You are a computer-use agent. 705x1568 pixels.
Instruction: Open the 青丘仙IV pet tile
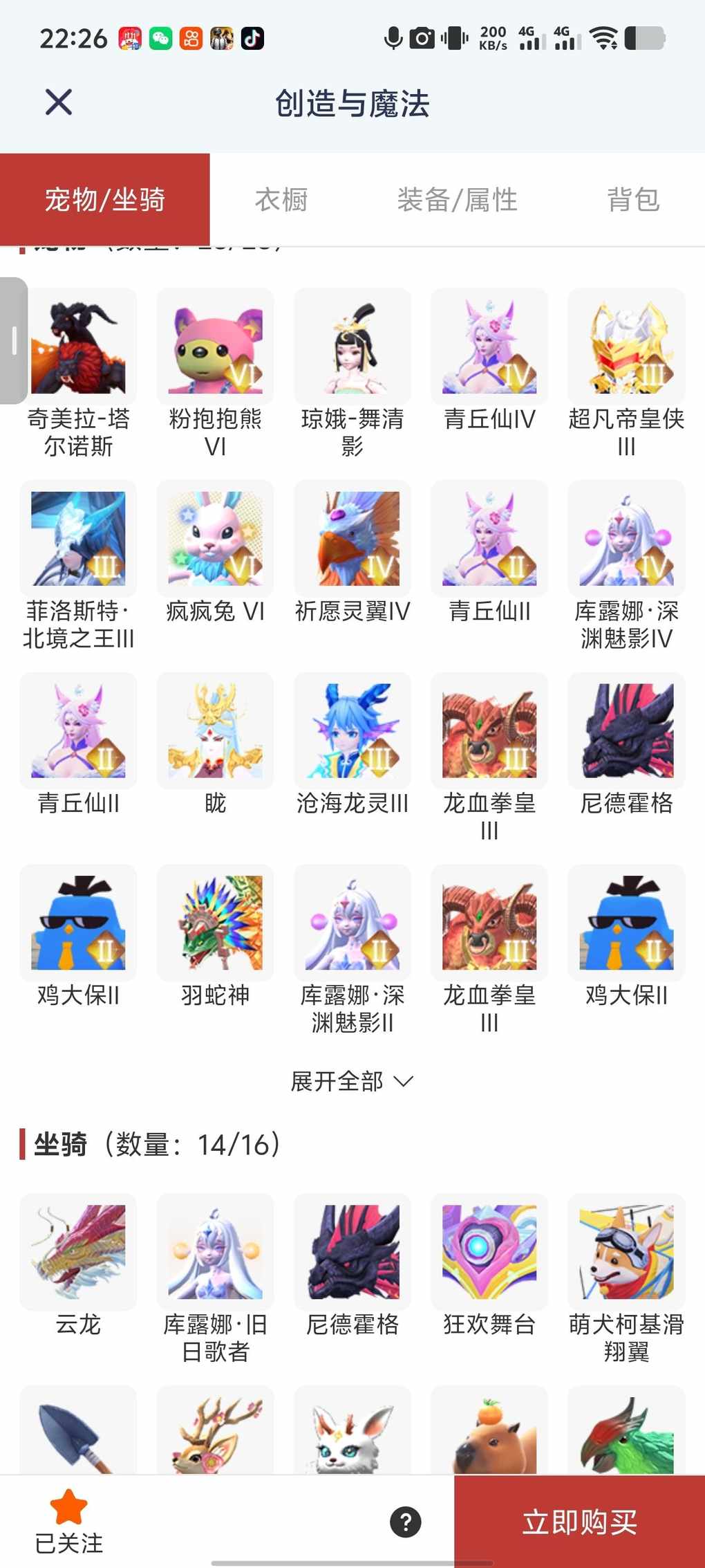pos(489,347)
